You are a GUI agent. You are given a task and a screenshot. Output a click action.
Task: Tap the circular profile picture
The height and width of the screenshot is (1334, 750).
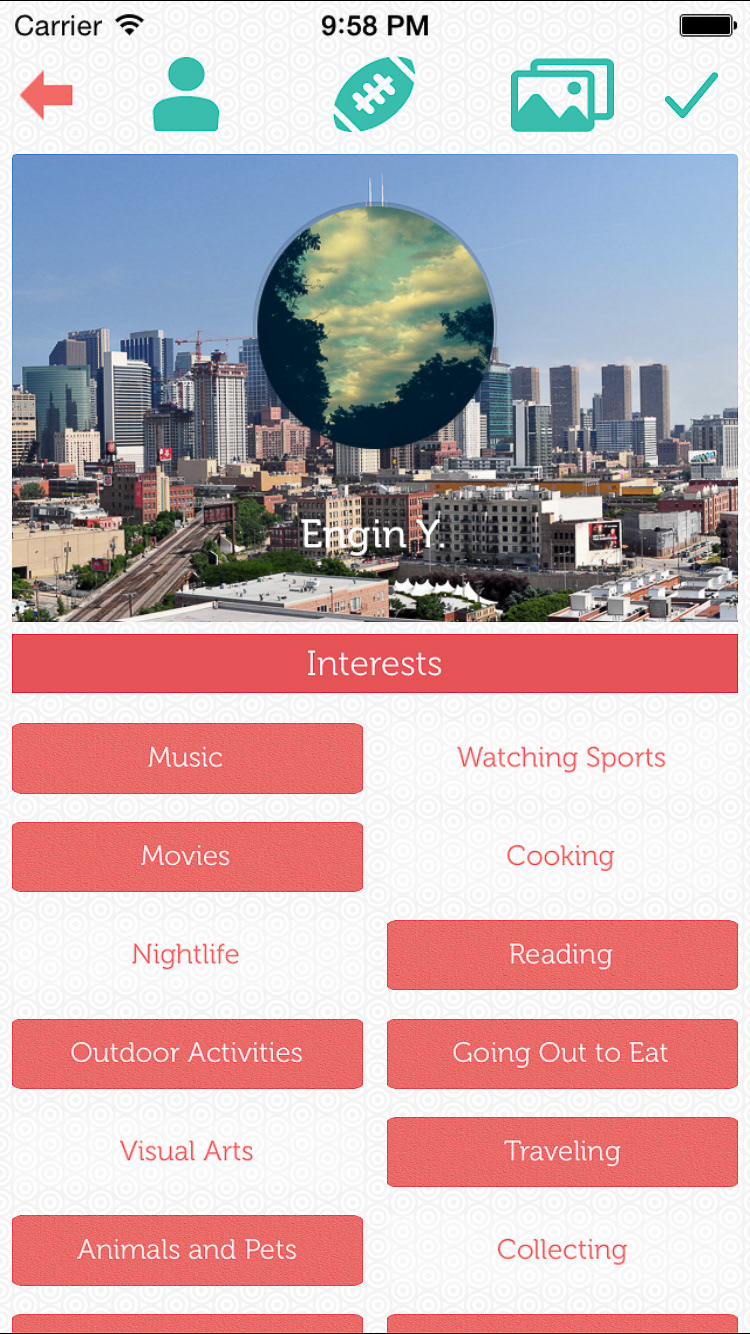(x=375, y=326)
